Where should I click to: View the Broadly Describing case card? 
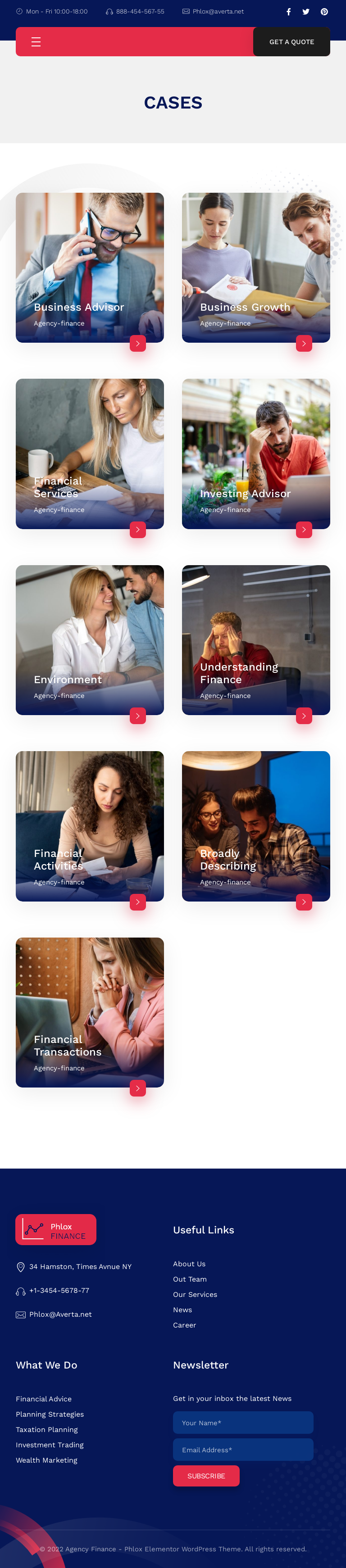click(256, 826)
